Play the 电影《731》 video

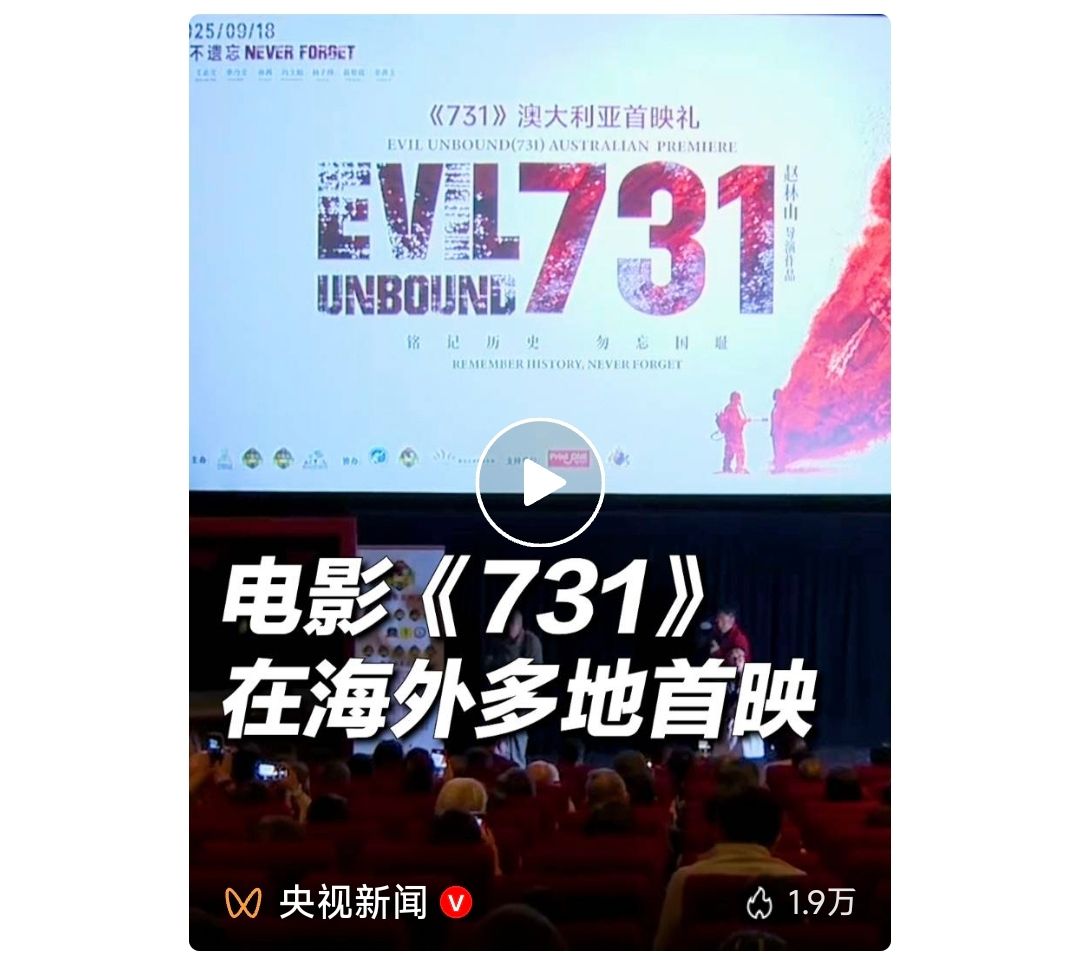coord(540,483)
